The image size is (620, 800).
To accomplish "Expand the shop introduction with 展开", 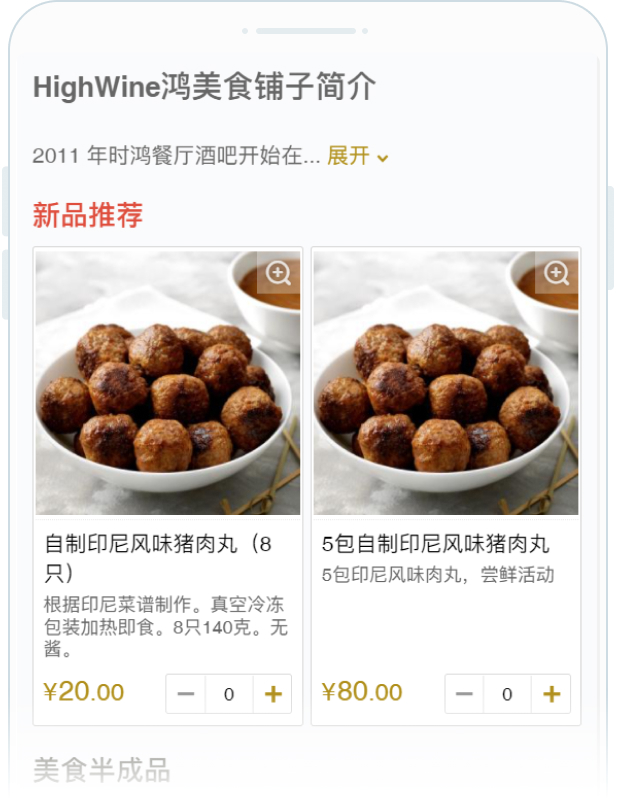I will [x=357, y=156].
